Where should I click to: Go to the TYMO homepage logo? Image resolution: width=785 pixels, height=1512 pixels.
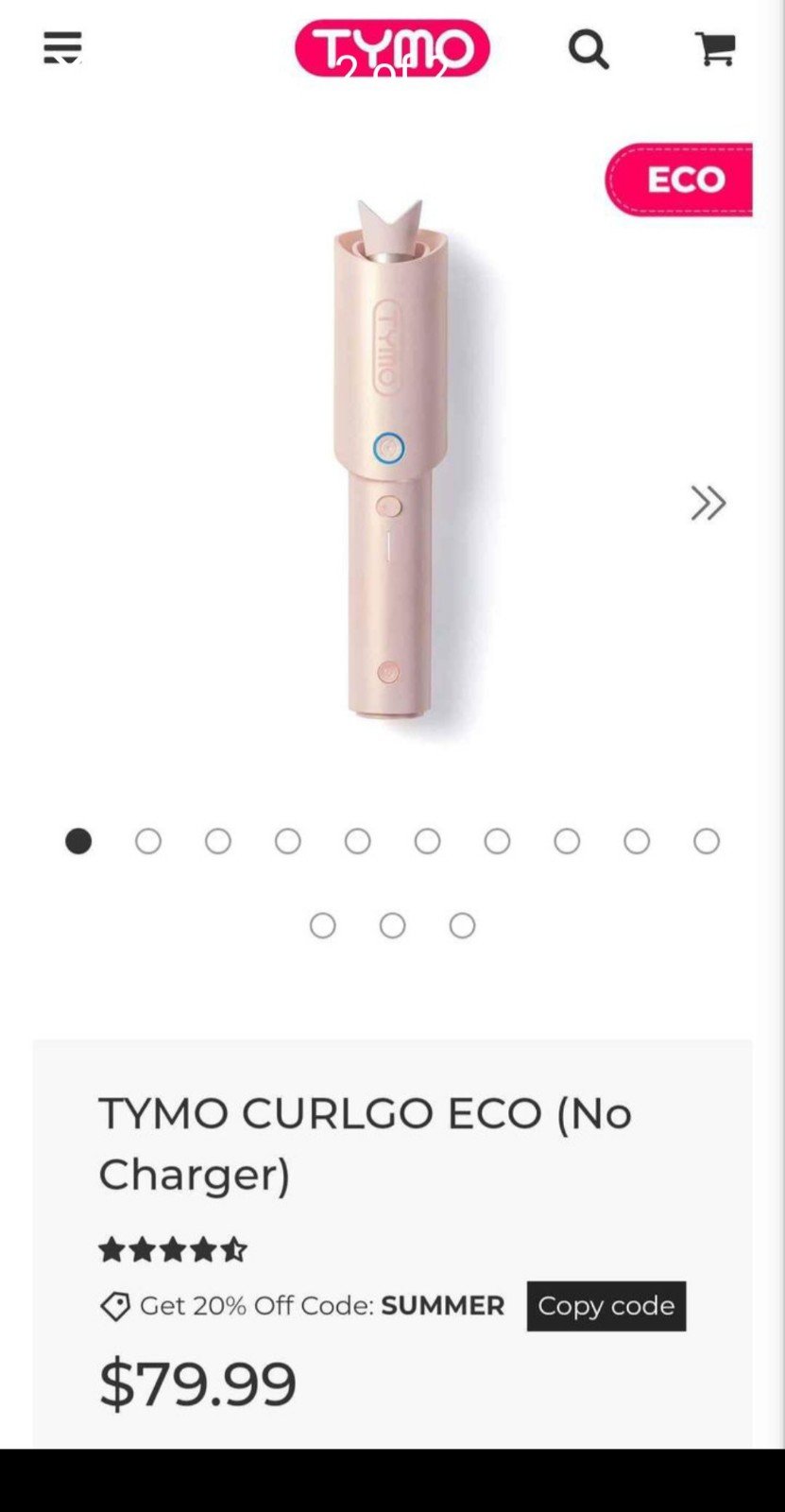pos(392,48)
